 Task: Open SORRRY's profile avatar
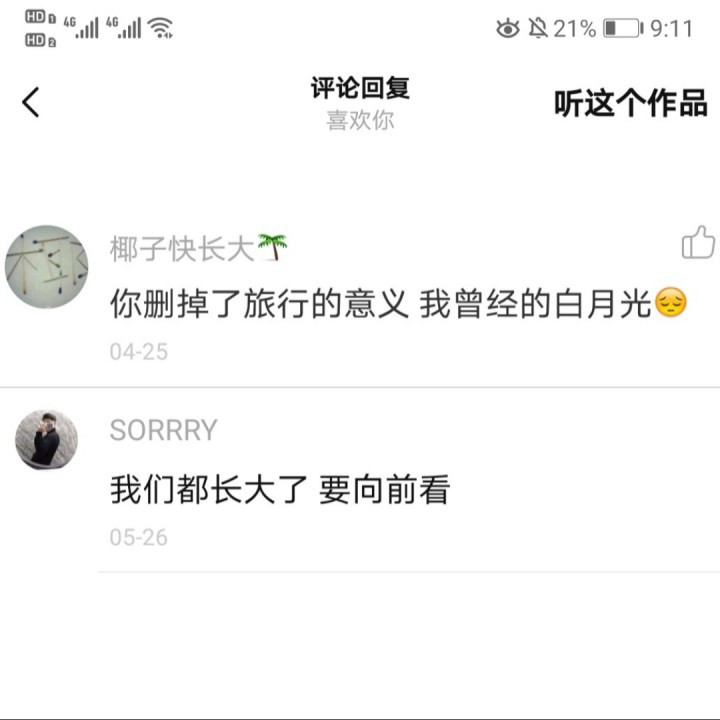tap(46, 439)
